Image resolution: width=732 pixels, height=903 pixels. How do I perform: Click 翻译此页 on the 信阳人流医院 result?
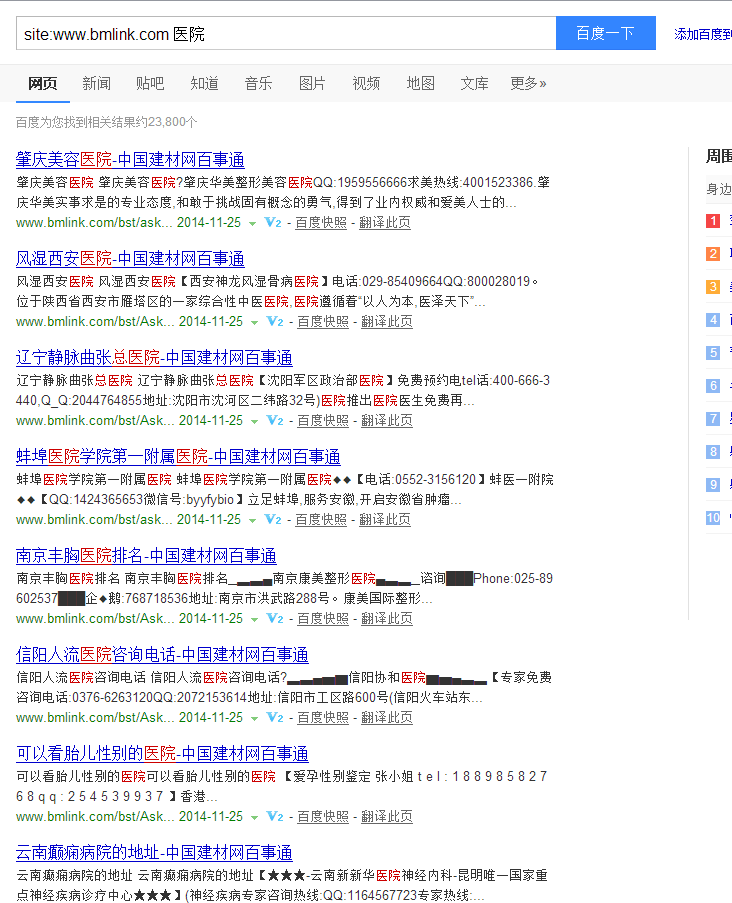coord(387,717)
